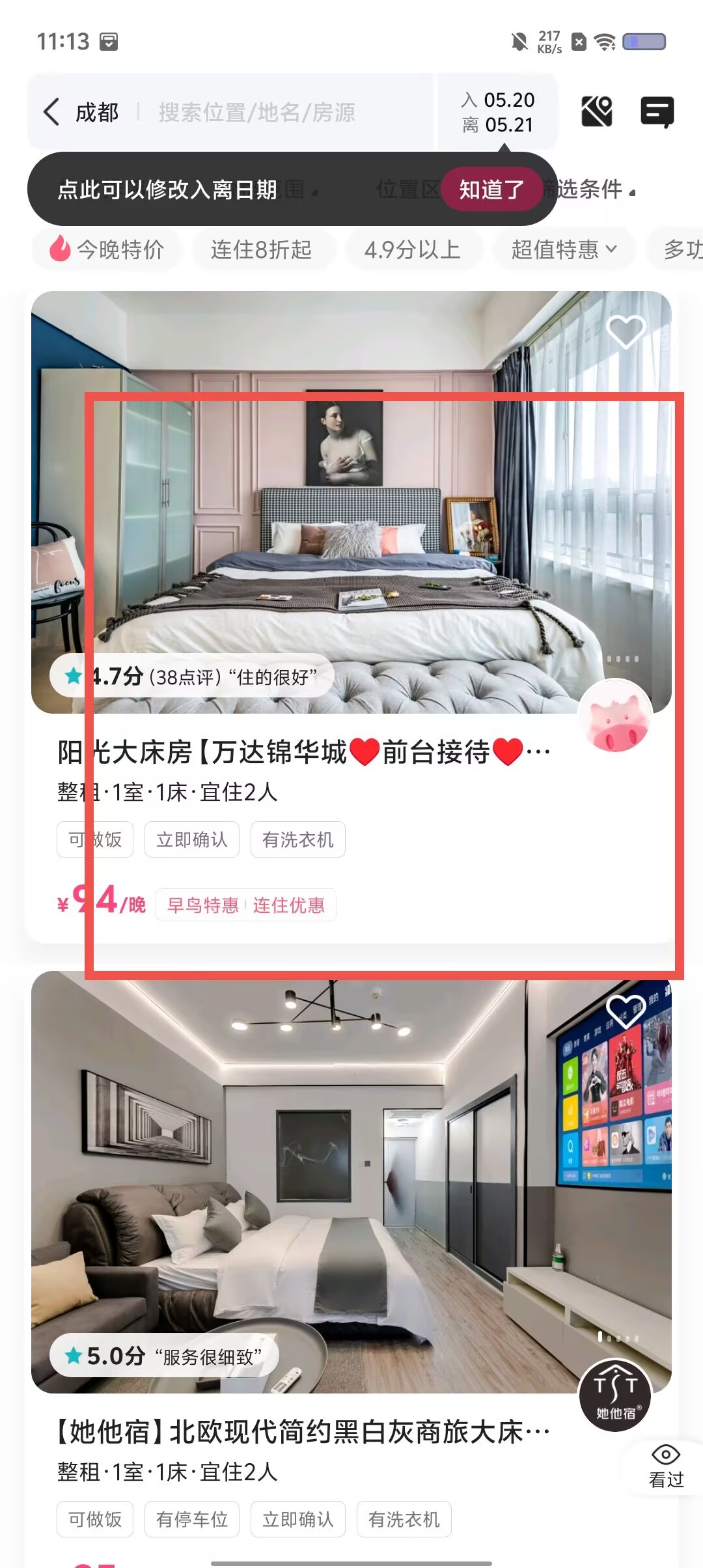
Task: View the pink pig host avatar
Action: [615, 716]
